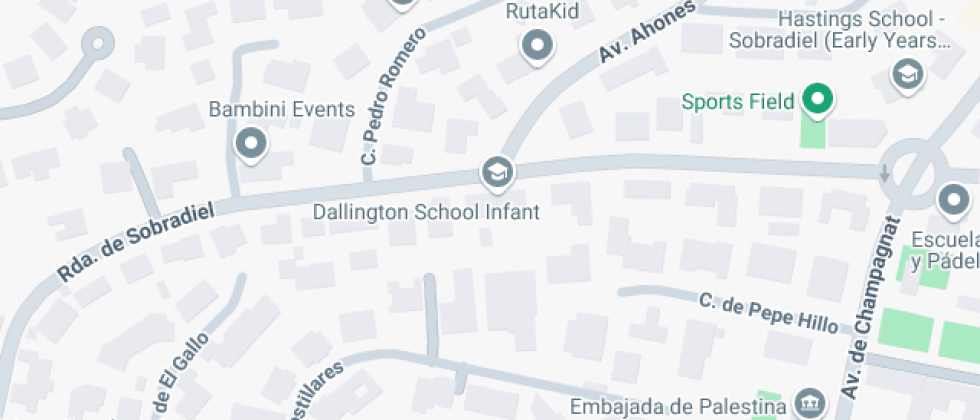Open the Embajada de Palestina marker

tap(808, 404)
